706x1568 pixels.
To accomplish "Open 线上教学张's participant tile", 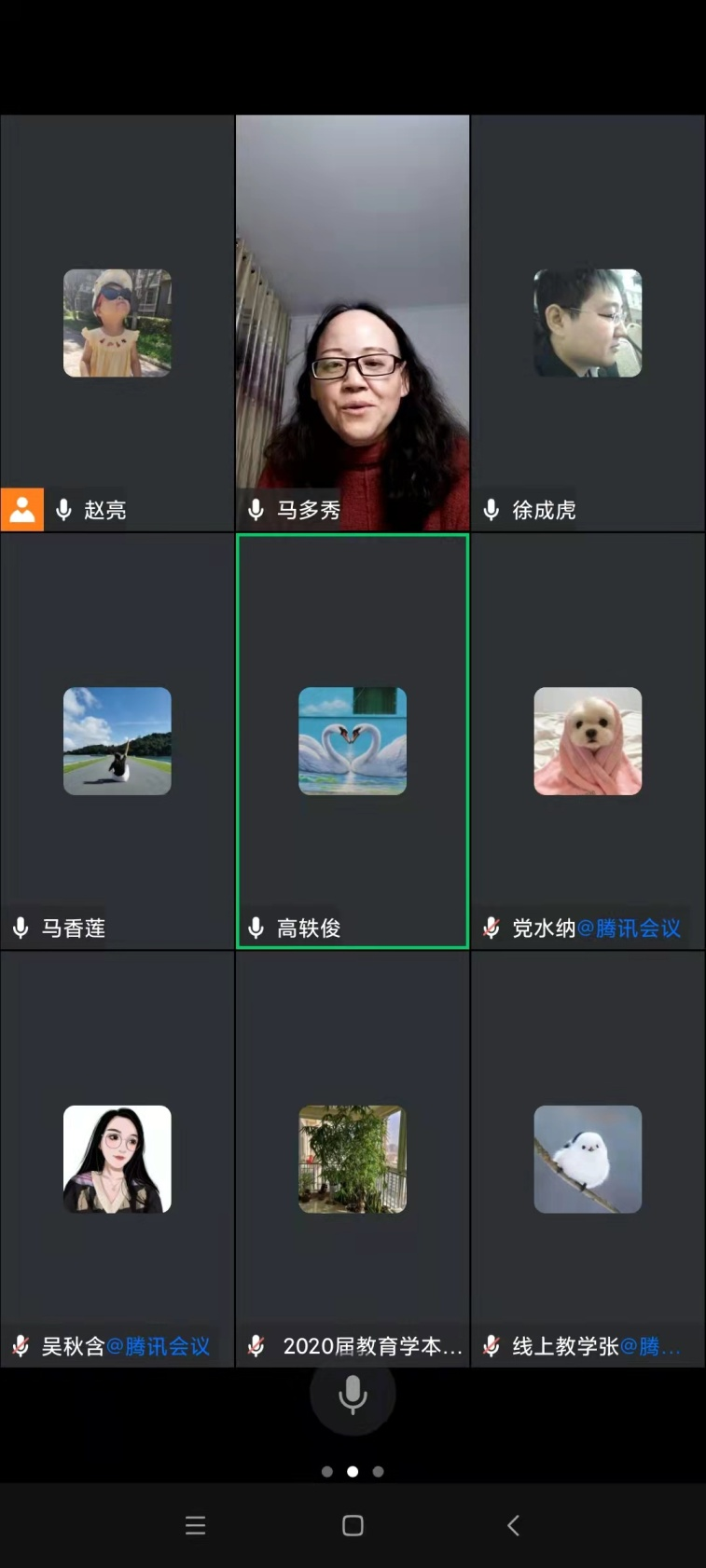I will (588, 1159).
